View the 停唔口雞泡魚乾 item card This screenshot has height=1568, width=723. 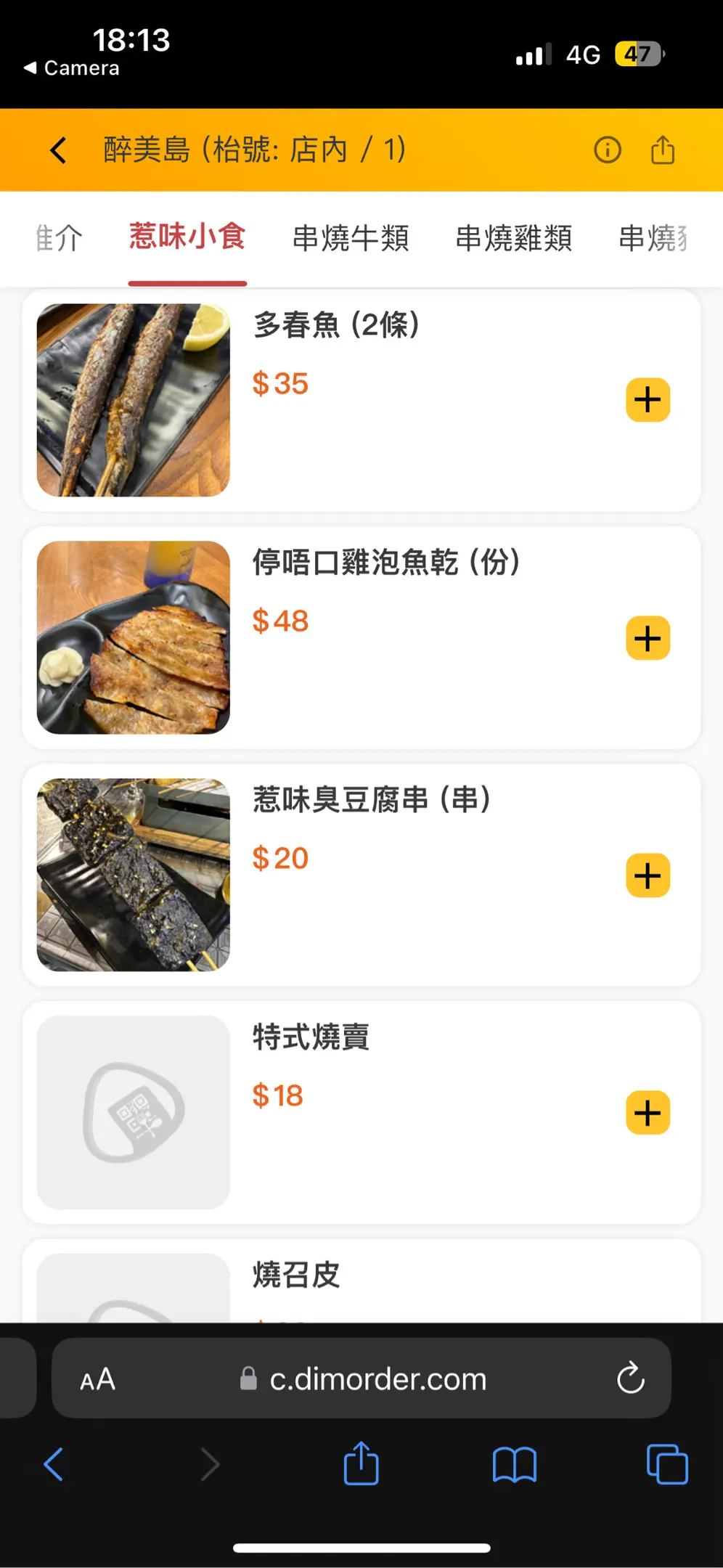click(x=407, y=682)
